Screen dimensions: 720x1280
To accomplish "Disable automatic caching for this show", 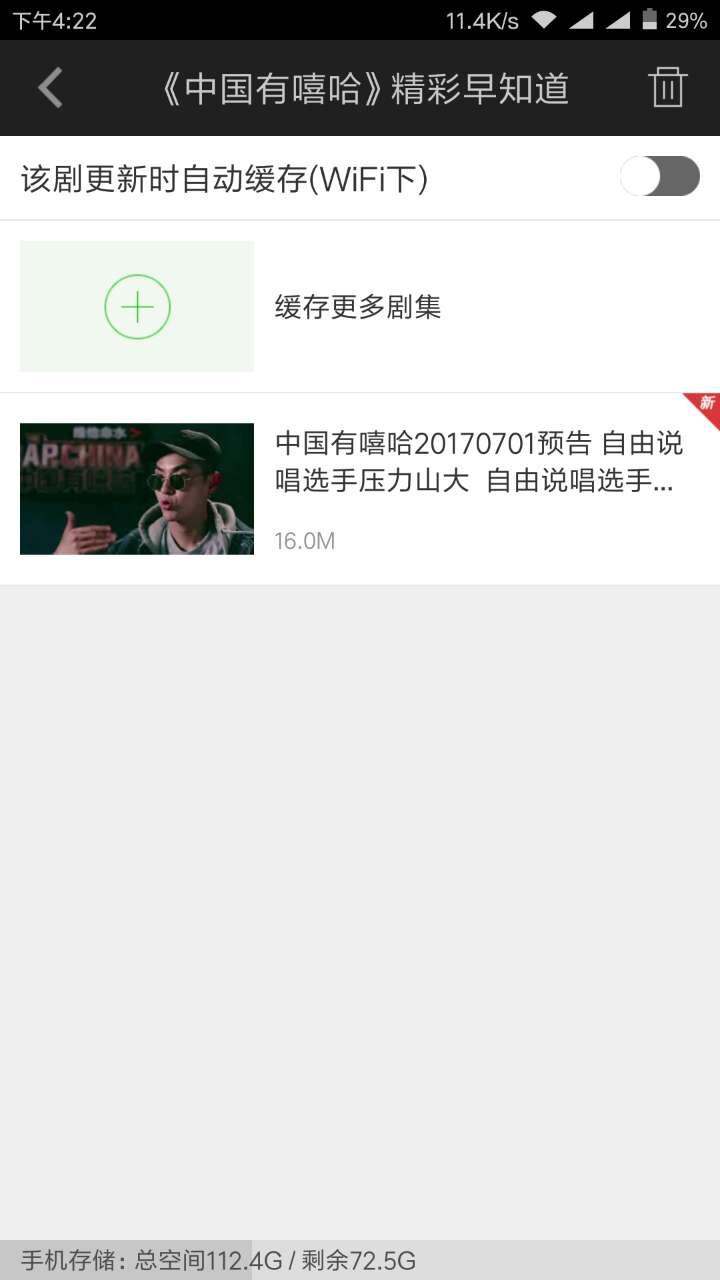I will (x=659, y=176).
